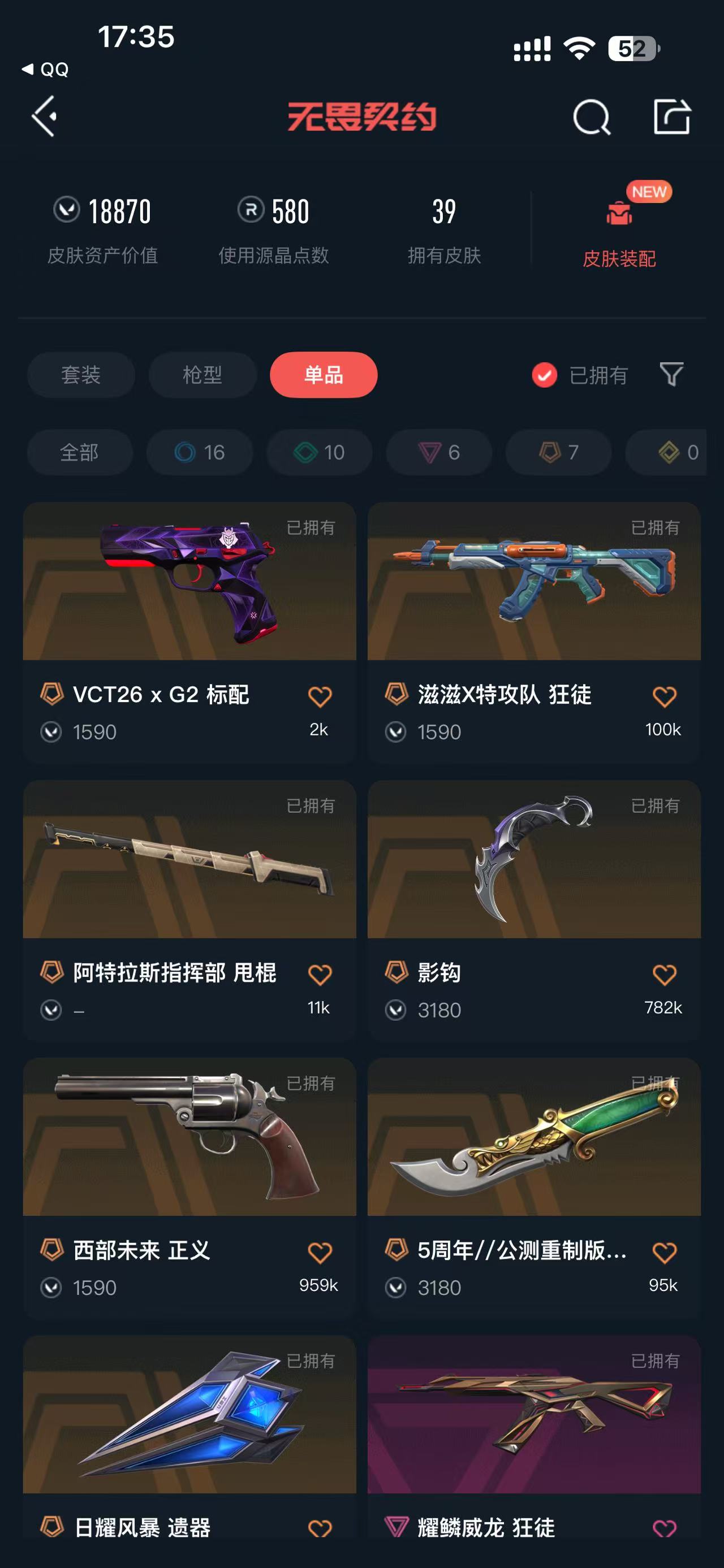Uncheck the 已拥有 filter

click(580, 375)
